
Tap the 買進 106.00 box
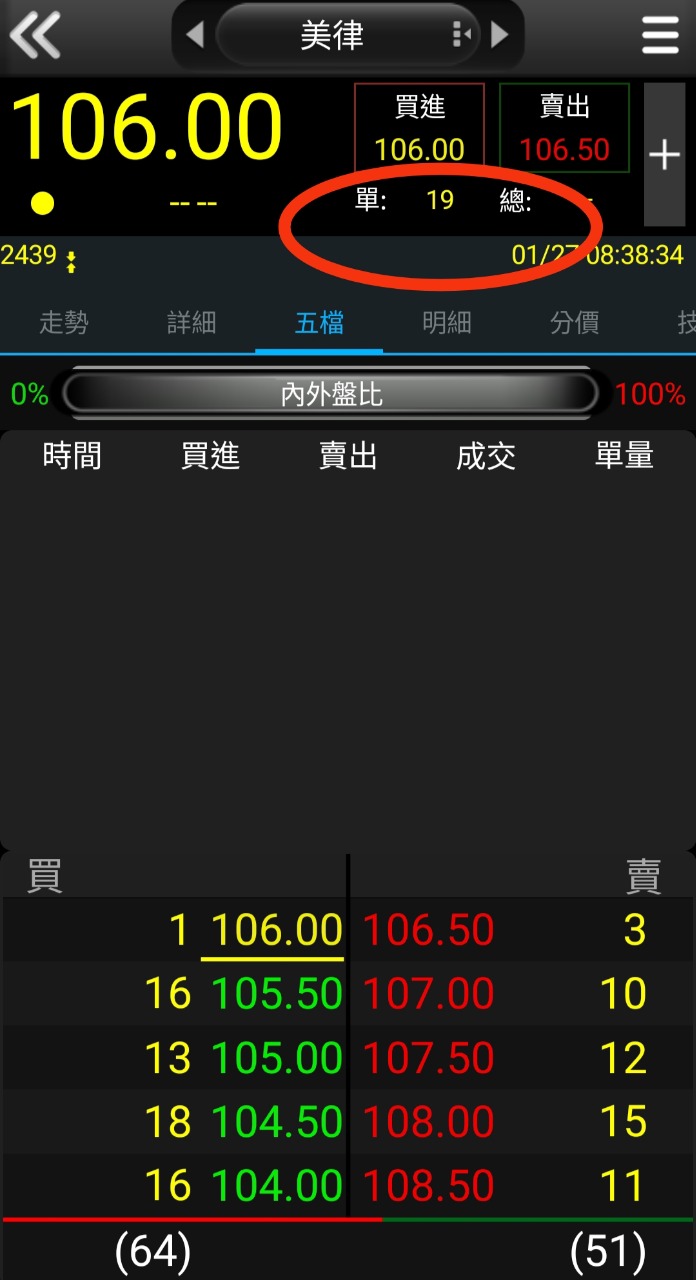pos(419,128)
